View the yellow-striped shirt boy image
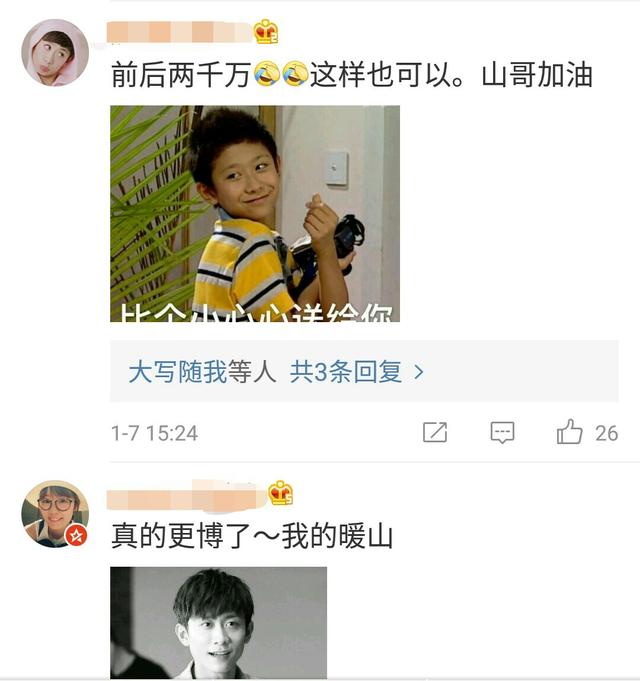 coord(254,213)
